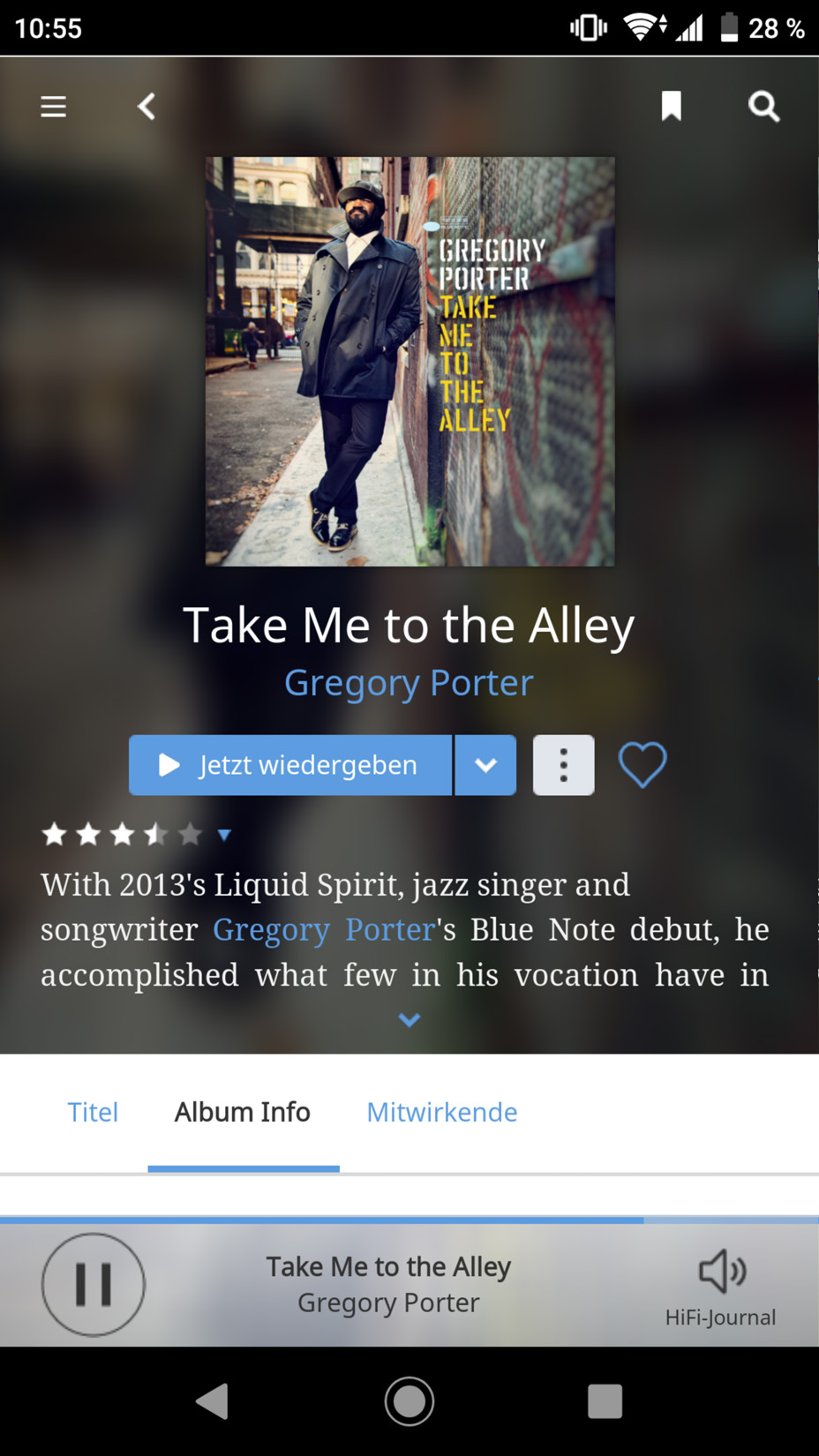
Task: Tap Jetzt wiedergeben to play the album
Action: [290, 765]
